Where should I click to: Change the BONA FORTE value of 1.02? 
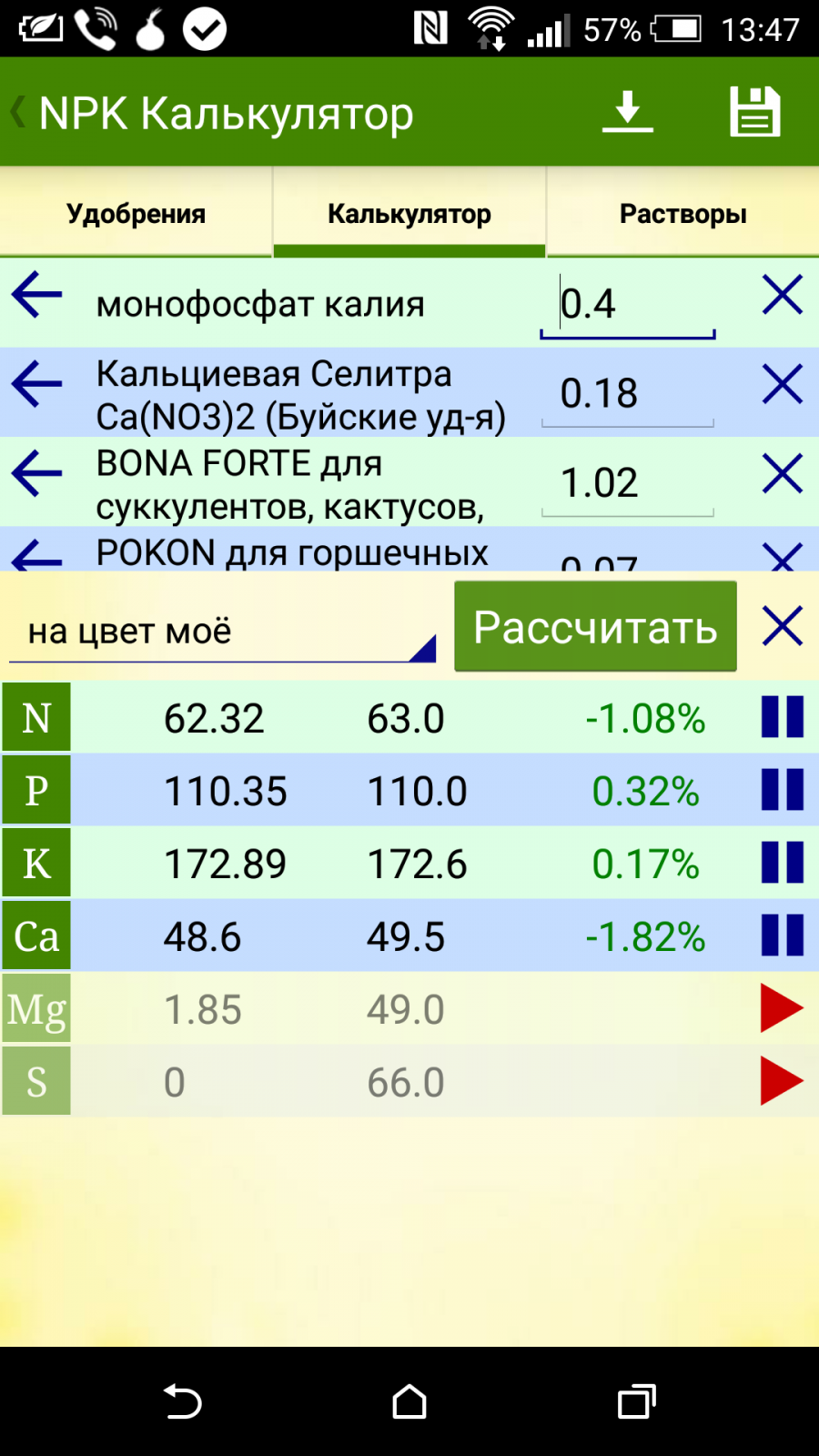[x=628, y=483]
